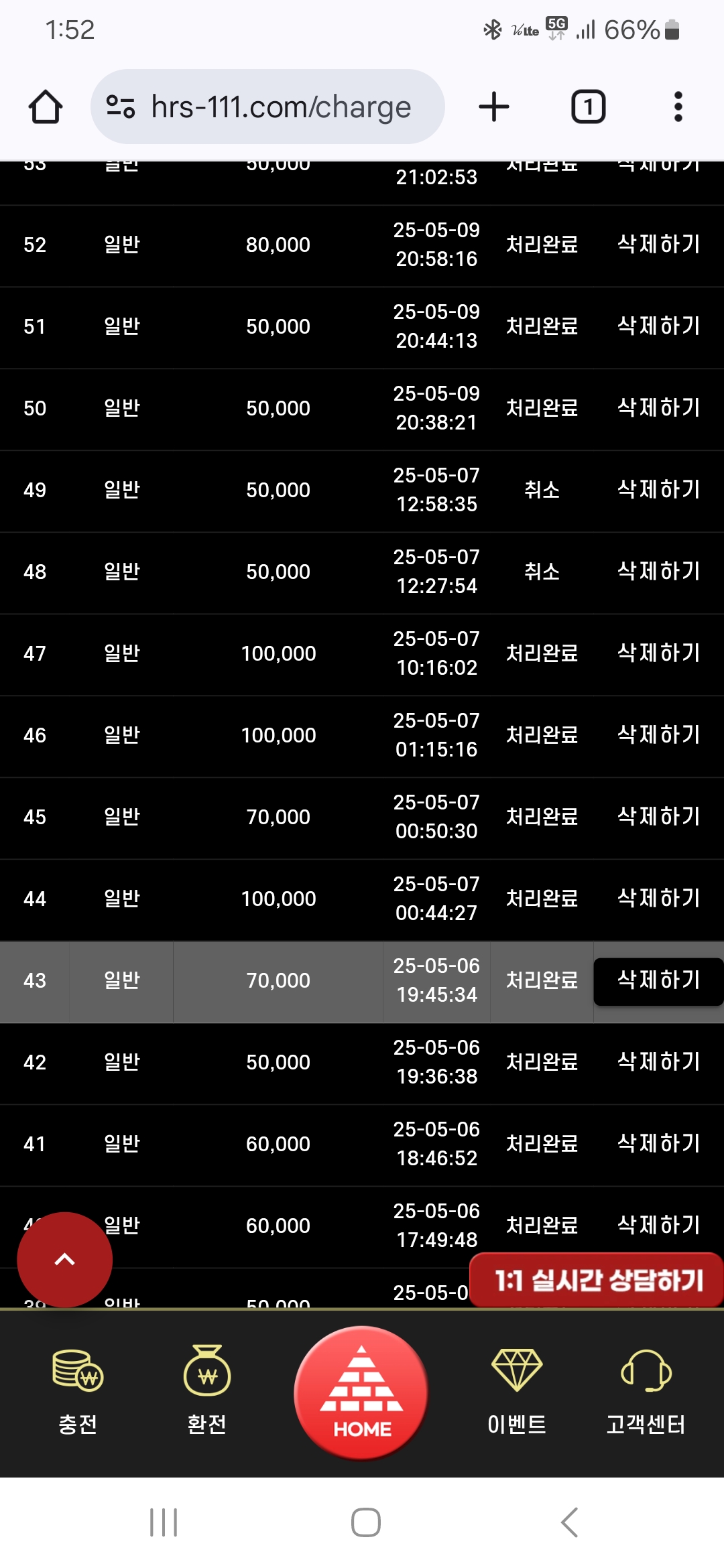Delete entry 51 with 삭제하기
Screen dimensions: 724x1568
click(658, 326)
